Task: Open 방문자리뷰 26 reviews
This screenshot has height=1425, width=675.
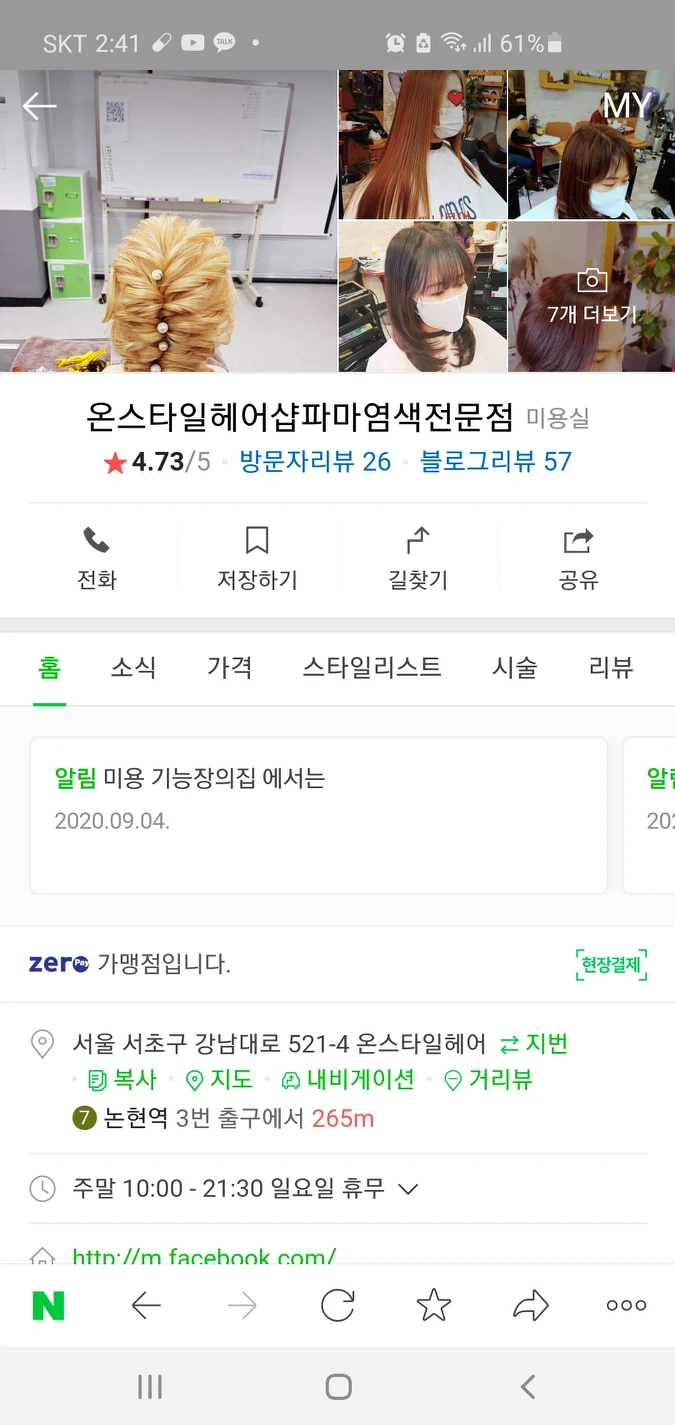Action: click(x=315, y=462)
